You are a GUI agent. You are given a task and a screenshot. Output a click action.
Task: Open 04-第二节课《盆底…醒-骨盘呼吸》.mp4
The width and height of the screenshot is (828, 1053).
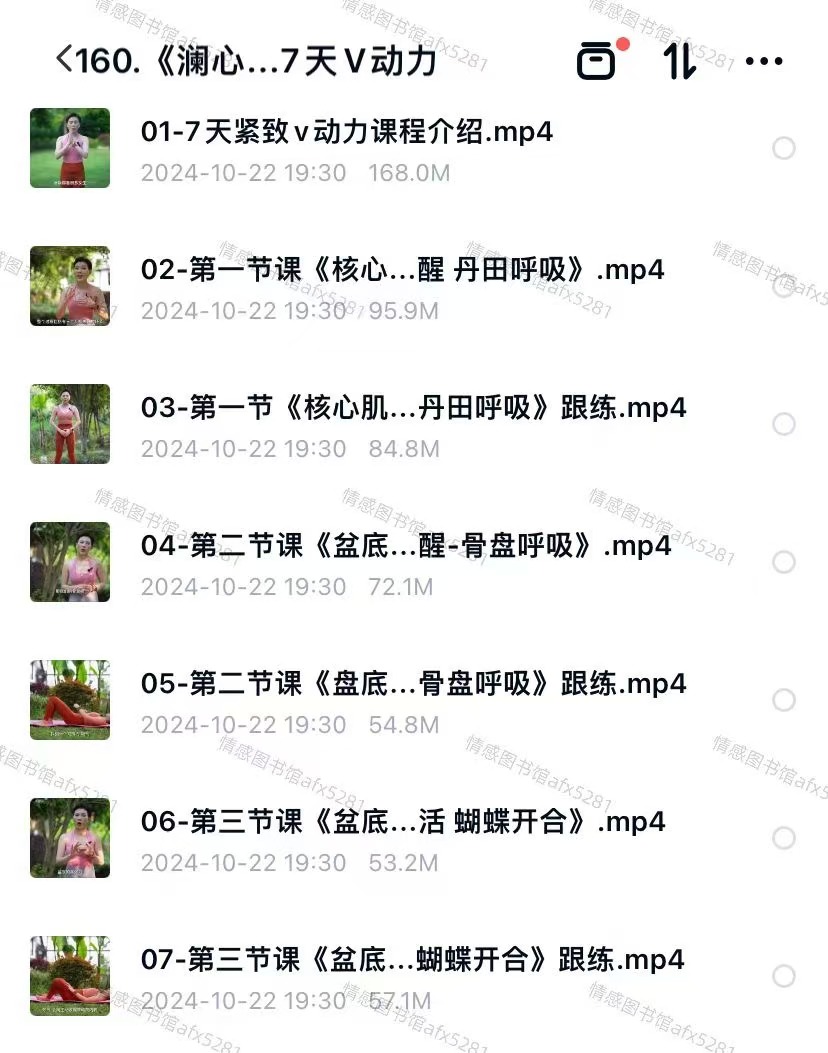point(405,546)
